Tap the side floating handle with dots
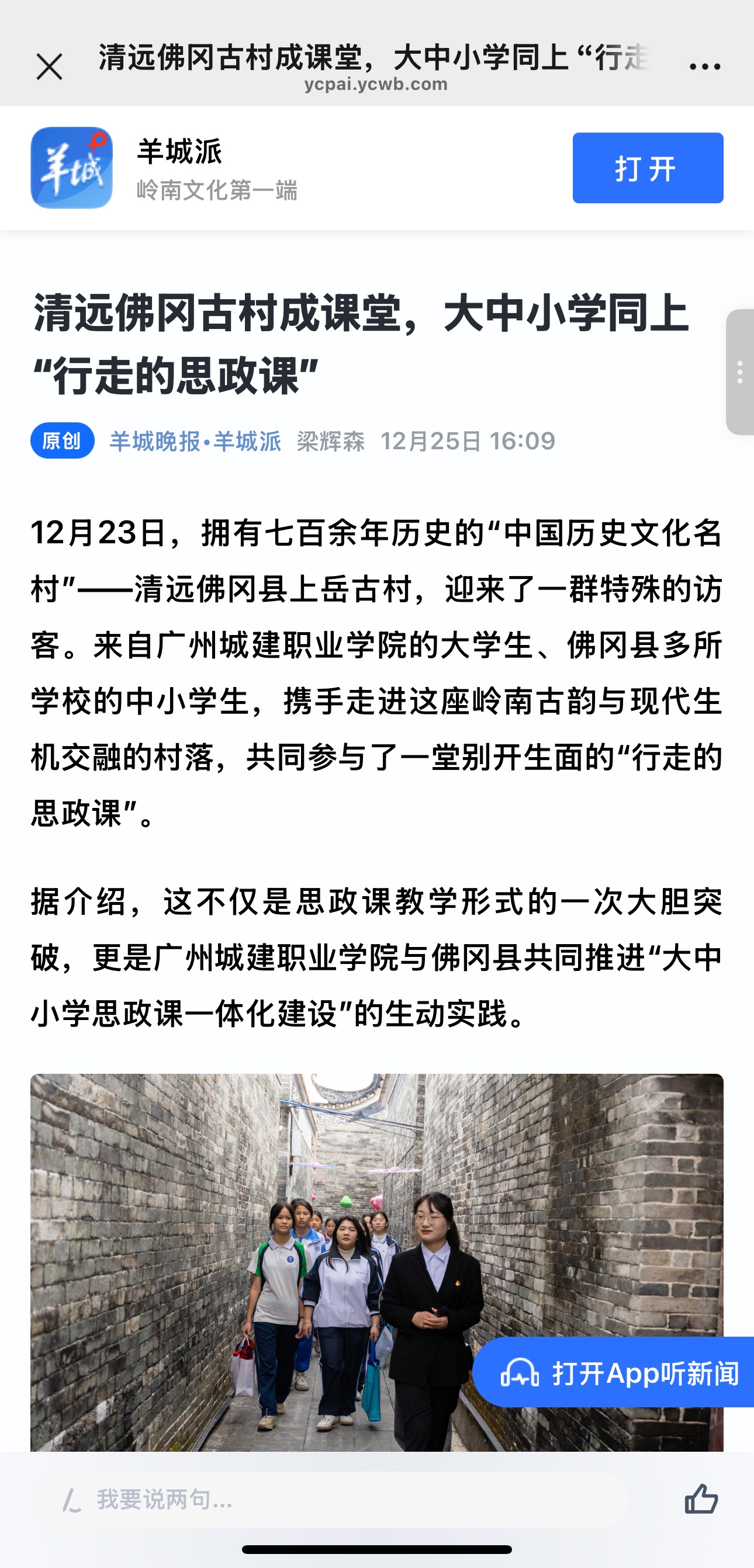This screenshot has height=1568, width=754. pos(739,372)
